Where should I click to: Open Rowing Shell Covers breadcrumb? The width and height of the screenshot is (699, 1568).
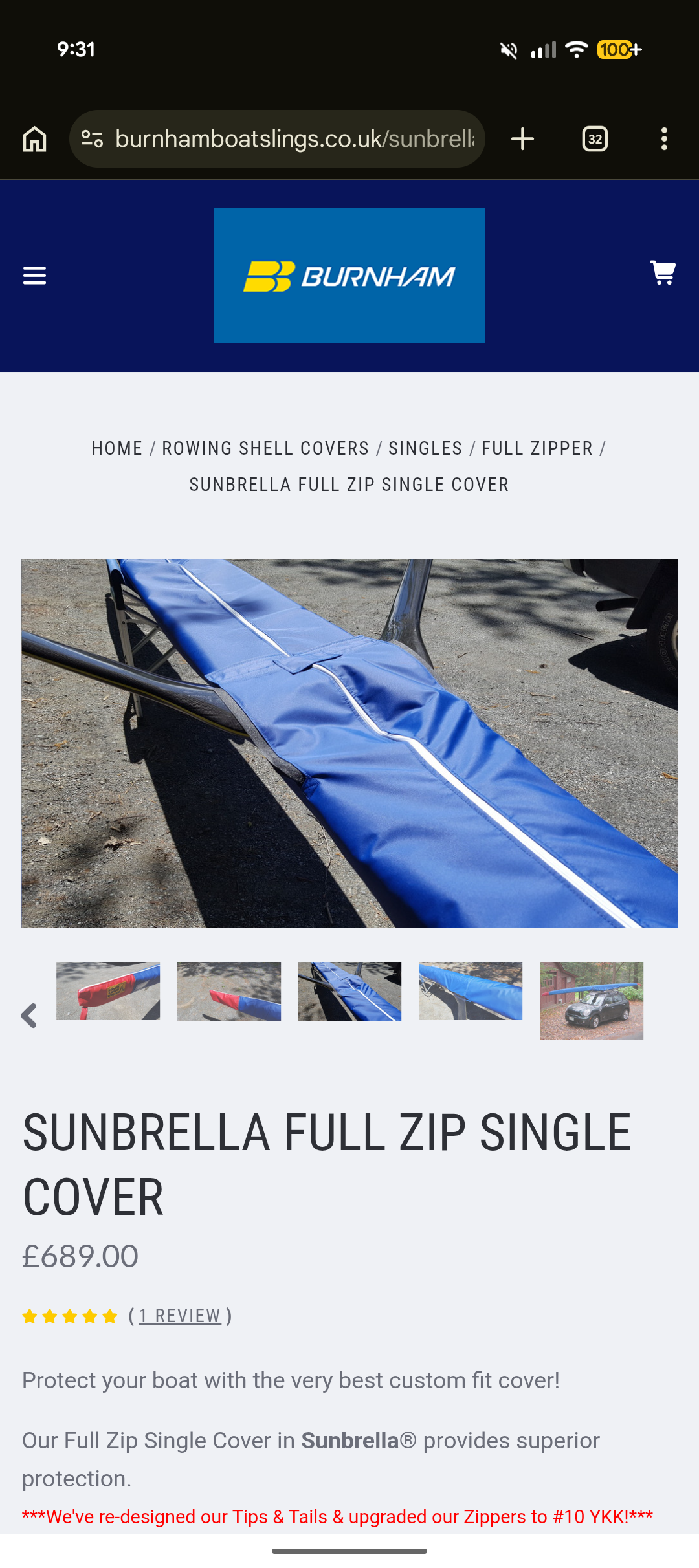click(265, 448)
